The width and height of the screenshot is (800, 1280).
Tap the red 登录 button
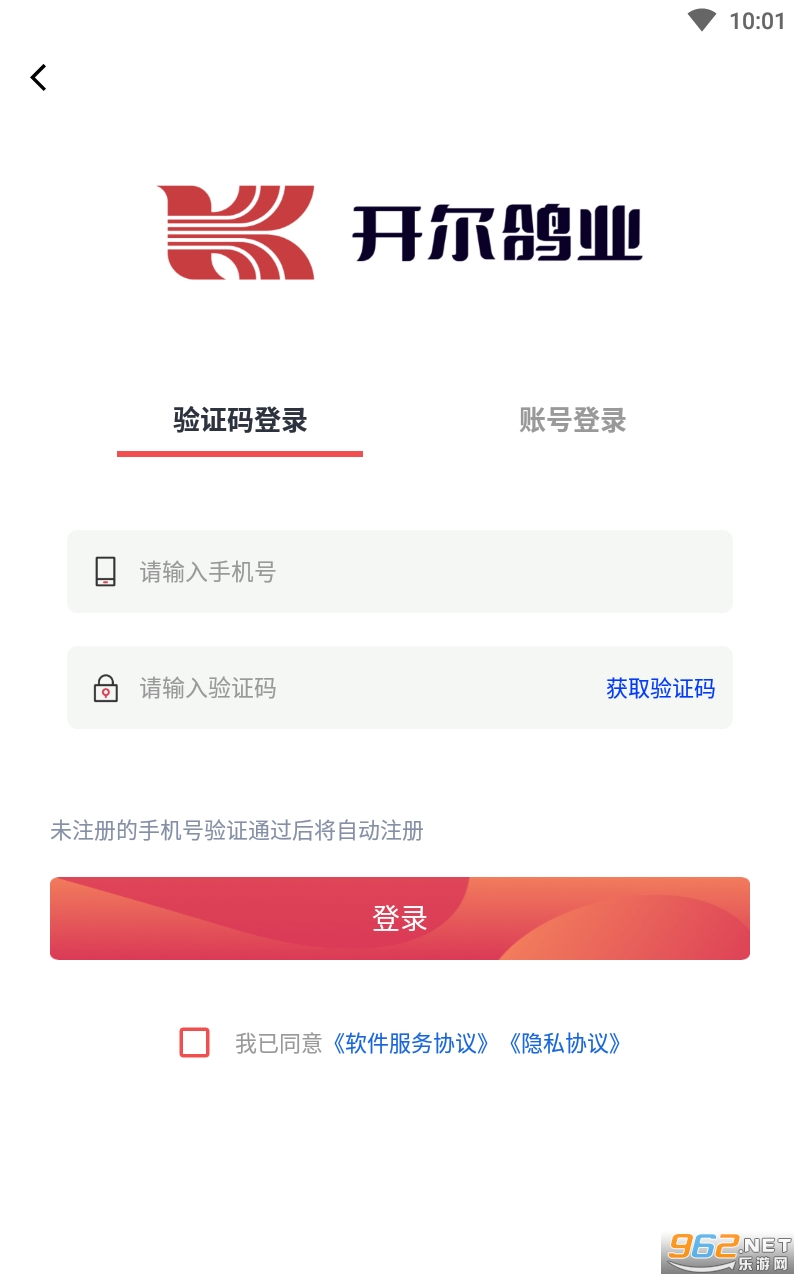coord(400,918)
